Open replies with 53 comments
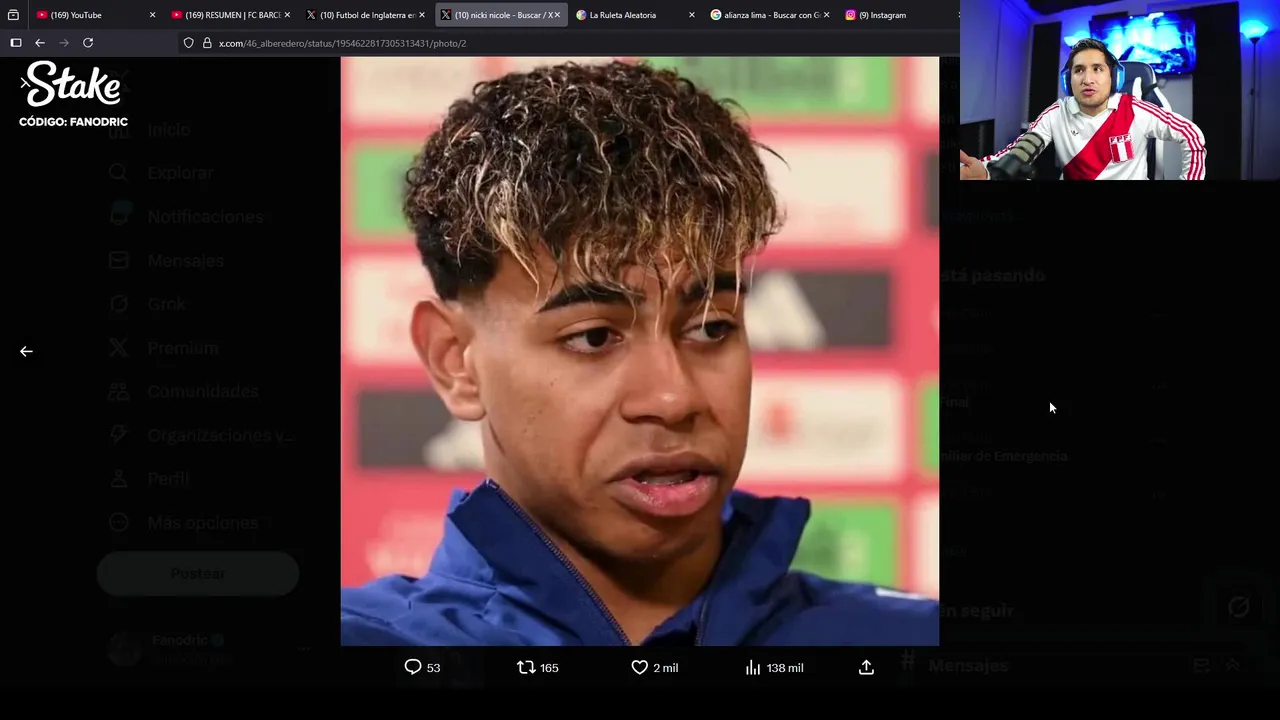1280x720 pixels. point(421,667)
